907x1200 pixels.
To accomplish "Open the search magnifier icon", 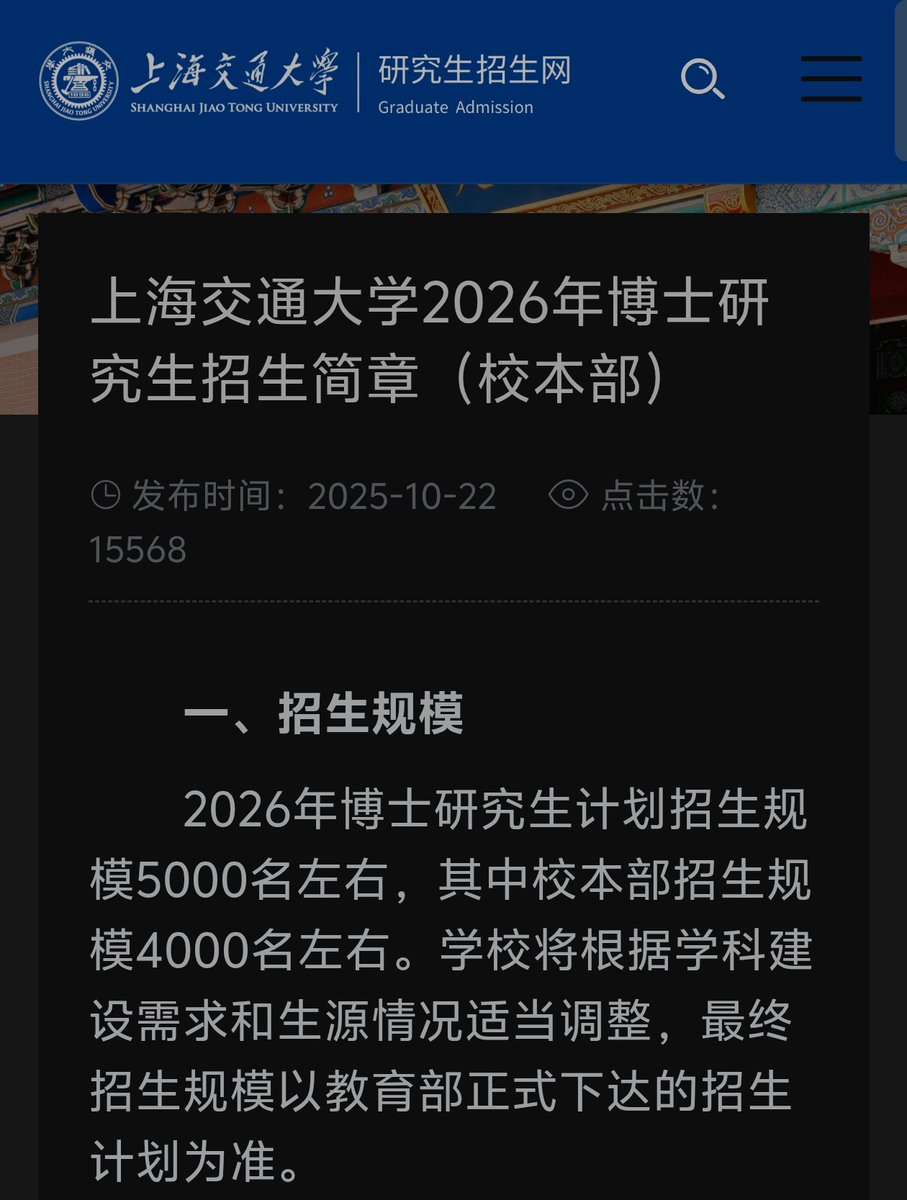I will 702,79.
